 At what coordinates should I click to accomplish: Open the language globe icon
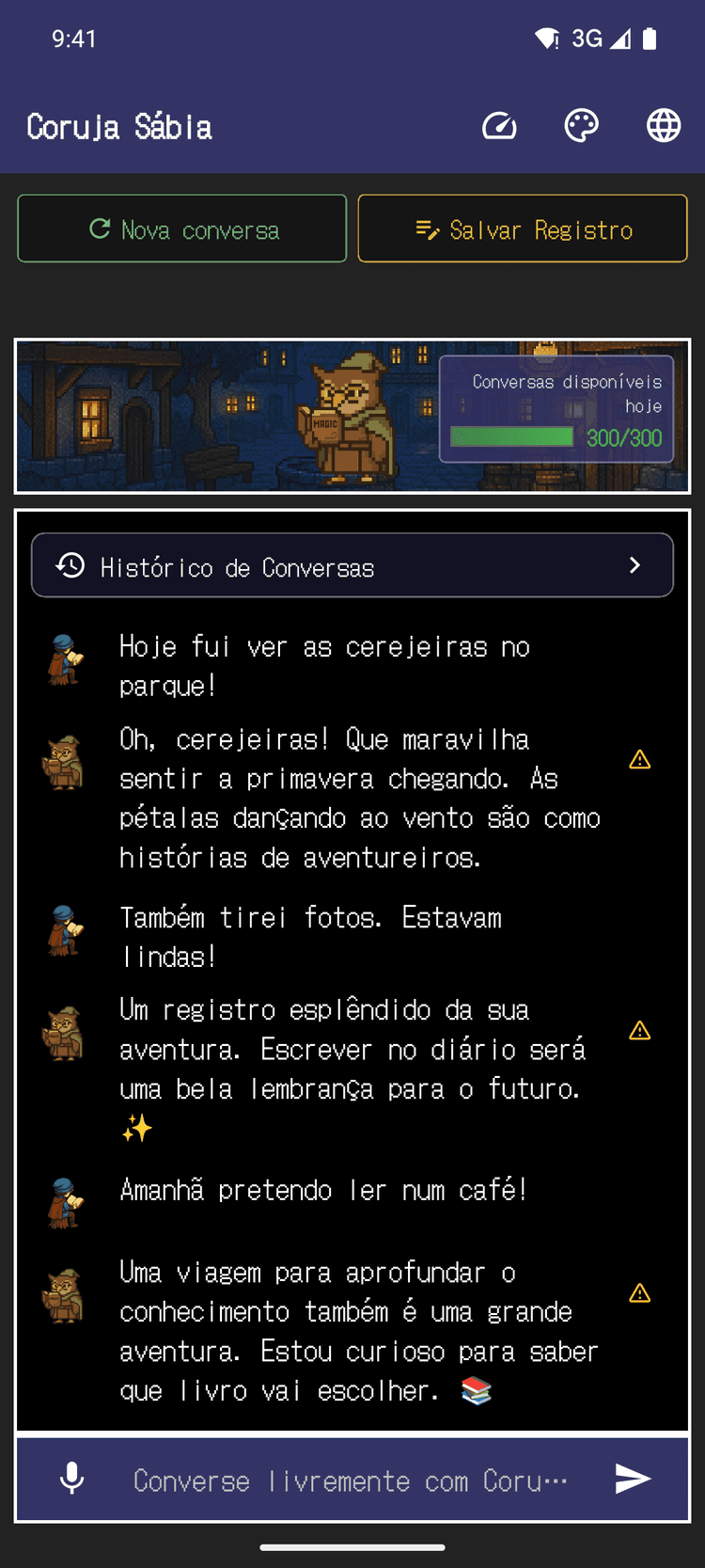pos(663,125)
